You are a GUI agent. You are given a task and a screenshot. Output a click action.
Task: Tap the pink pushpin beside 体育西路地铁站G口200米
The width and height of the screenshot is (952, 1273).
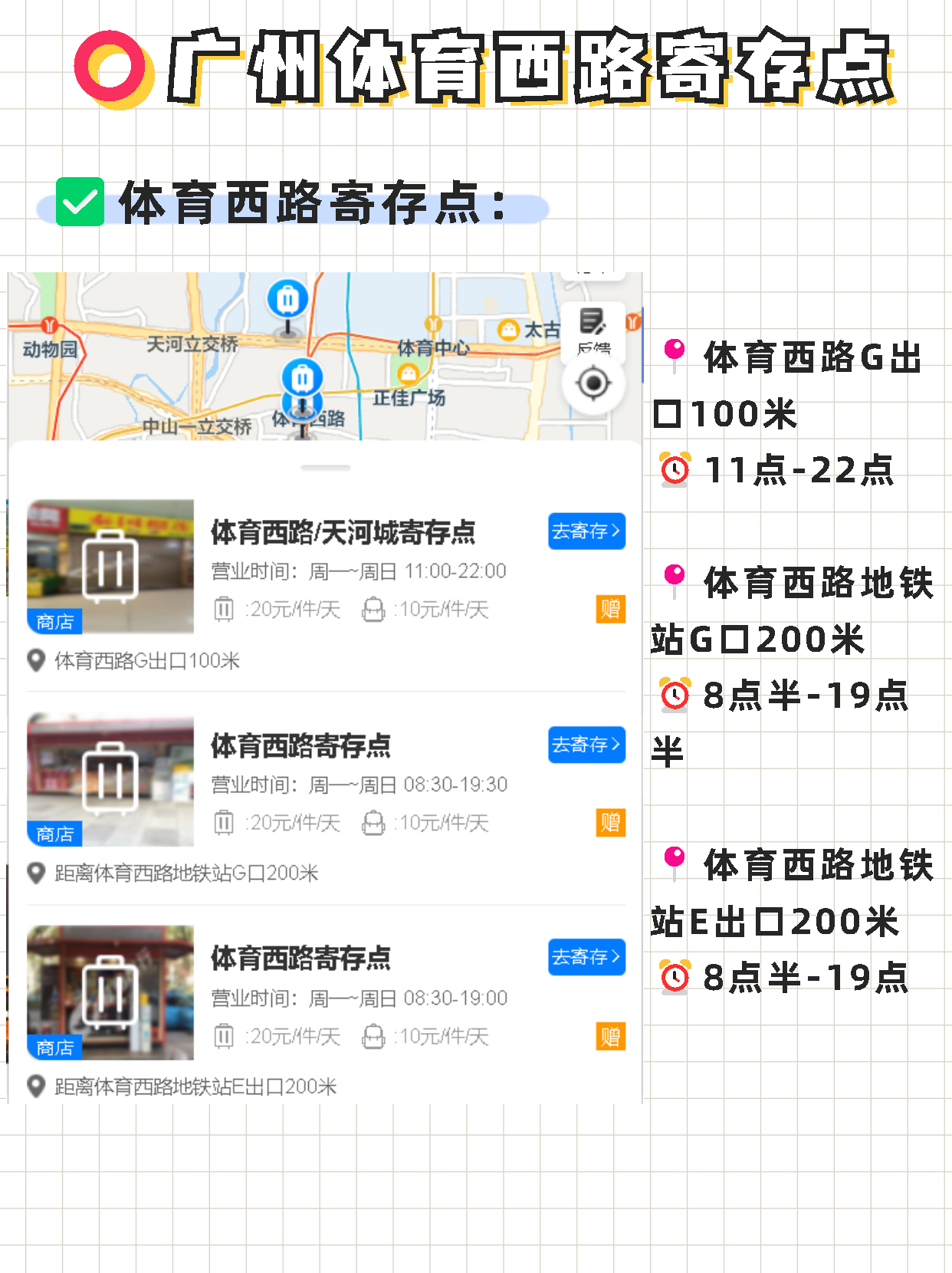[673, 574]
